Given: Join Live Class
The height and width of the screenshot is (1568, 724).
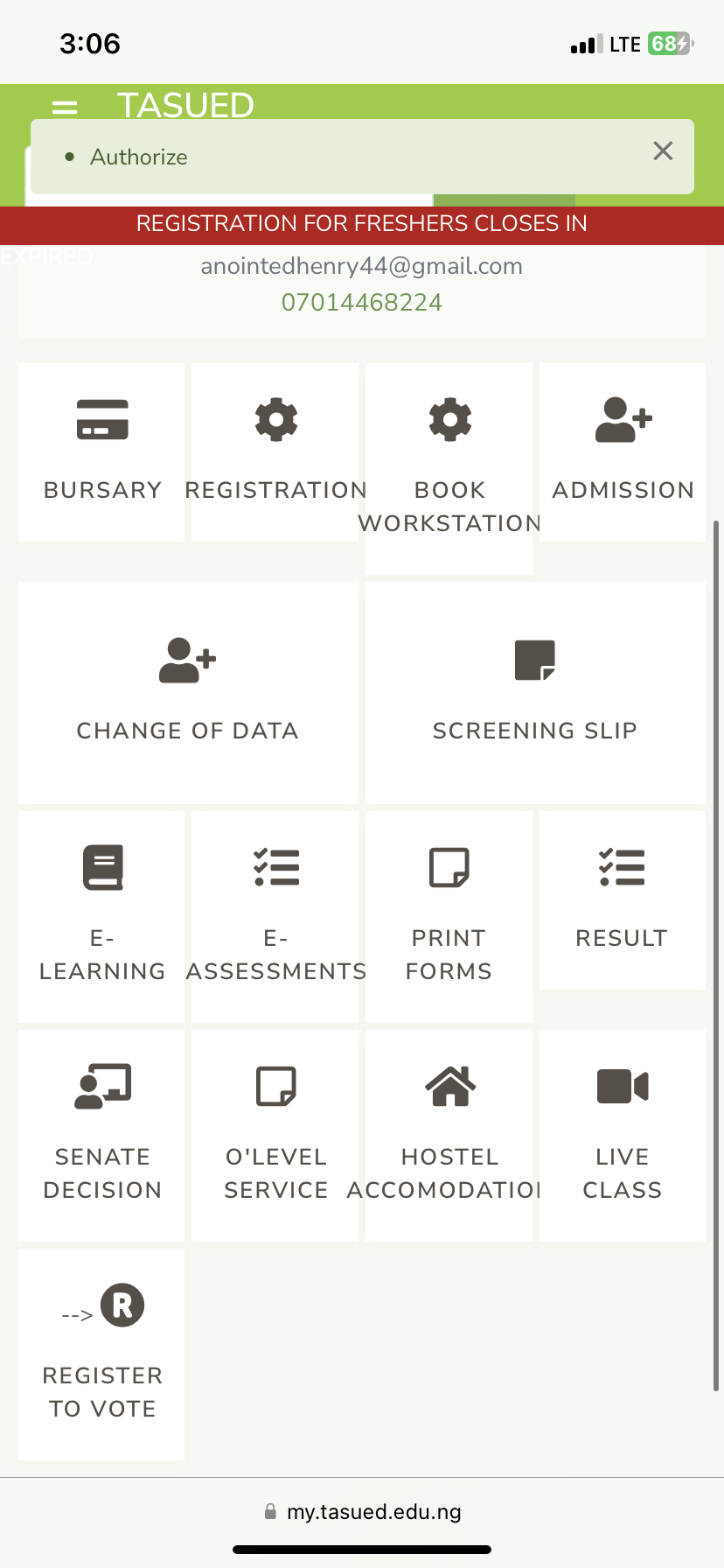Looking at the screenshot, I should [623, 1136].
